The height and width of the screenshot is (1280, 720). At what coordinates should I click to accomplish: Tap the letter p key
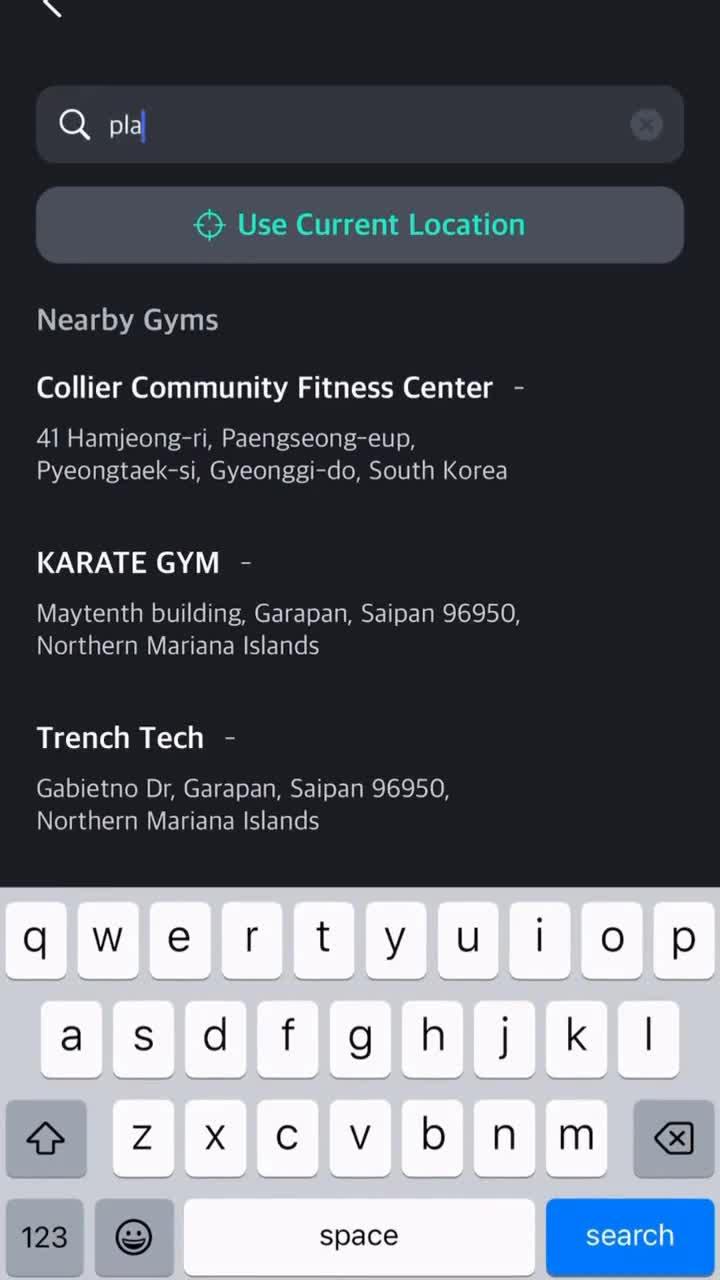click(x=683, y=939)
